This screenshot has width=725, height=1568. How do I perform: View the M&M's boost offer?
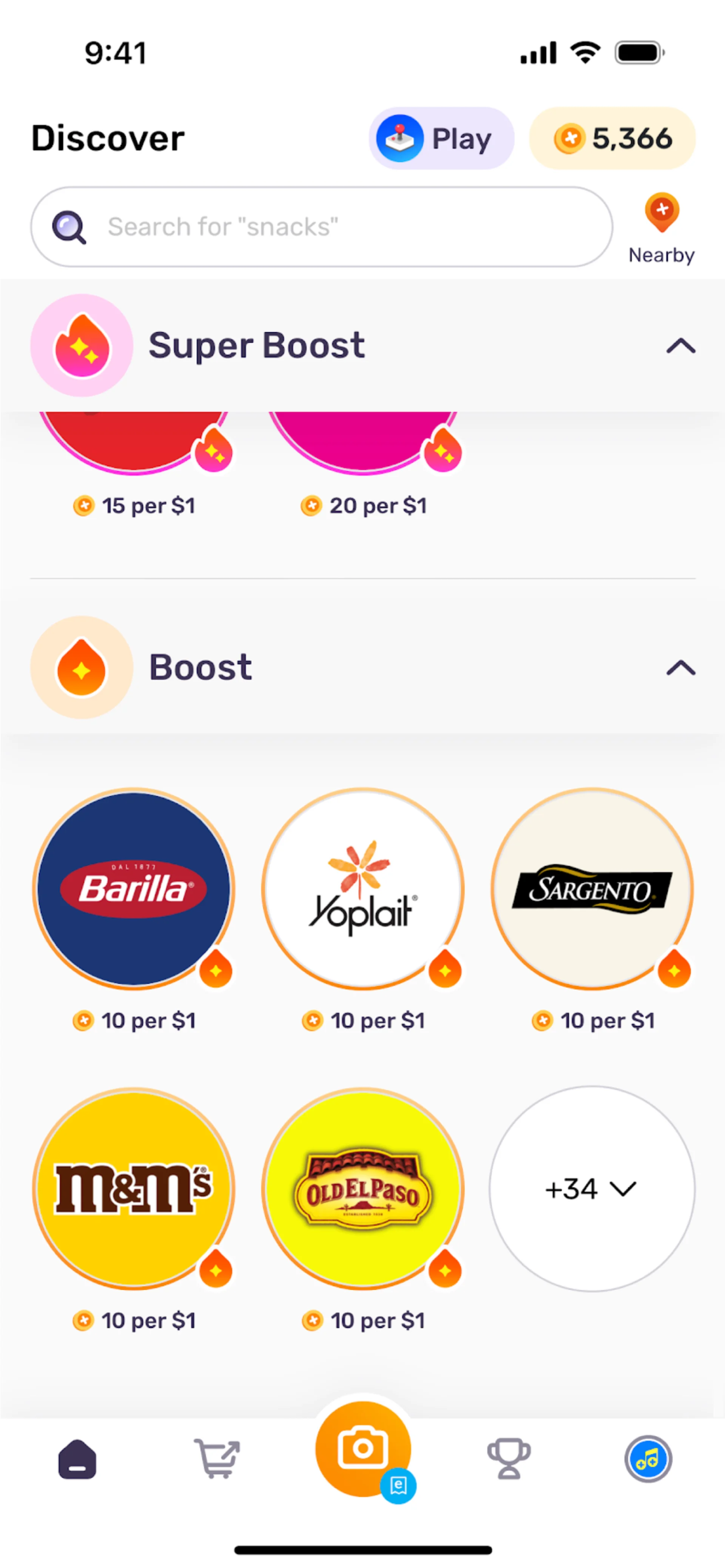[133, 1188]
